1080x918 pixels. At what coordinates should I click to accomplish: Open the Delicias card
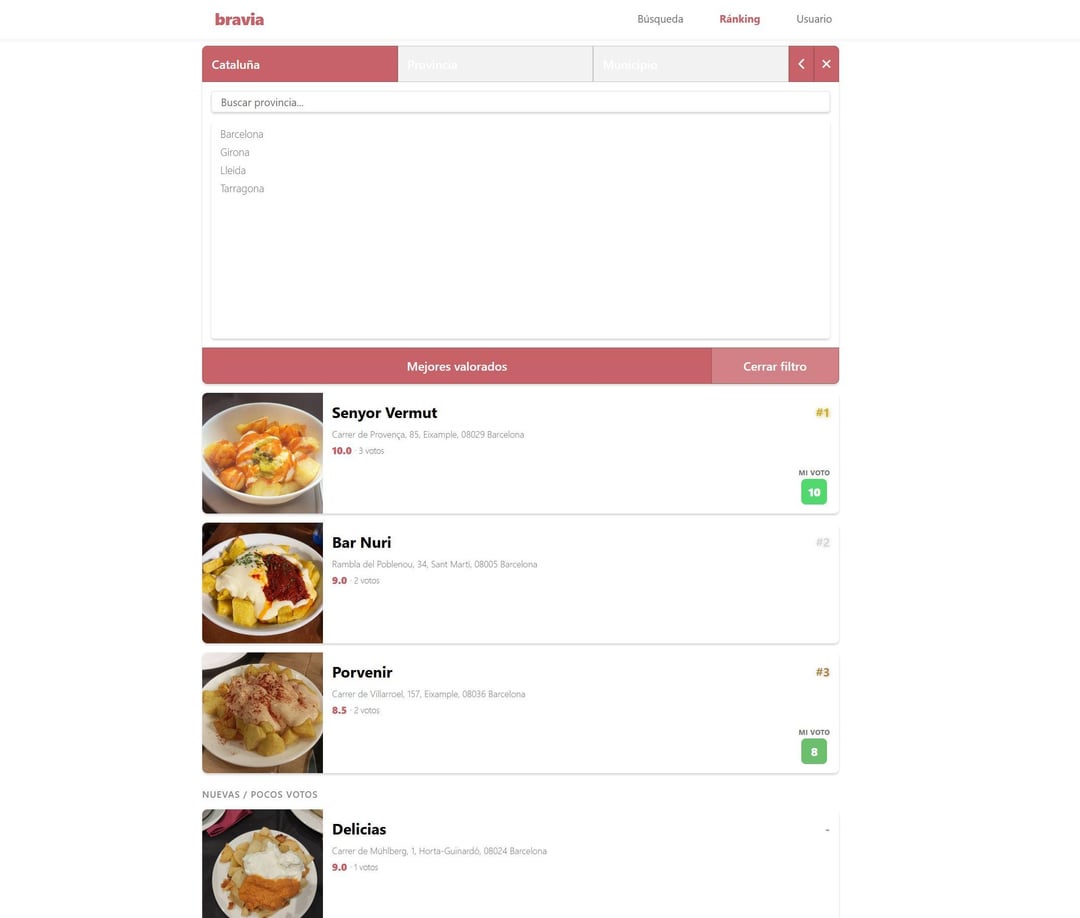coord(359,829)
